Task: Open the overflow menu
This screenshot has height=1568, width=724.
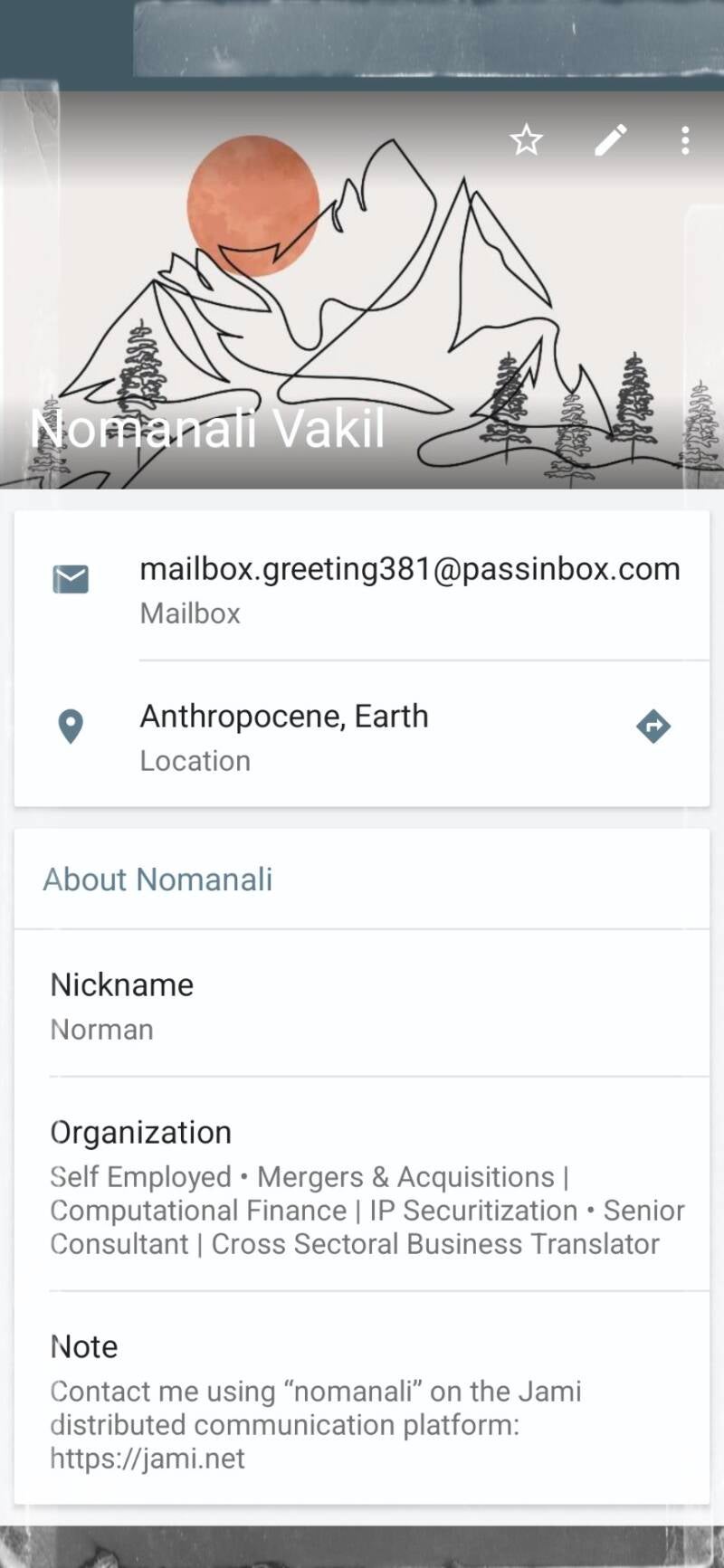Action: (685, 140)
